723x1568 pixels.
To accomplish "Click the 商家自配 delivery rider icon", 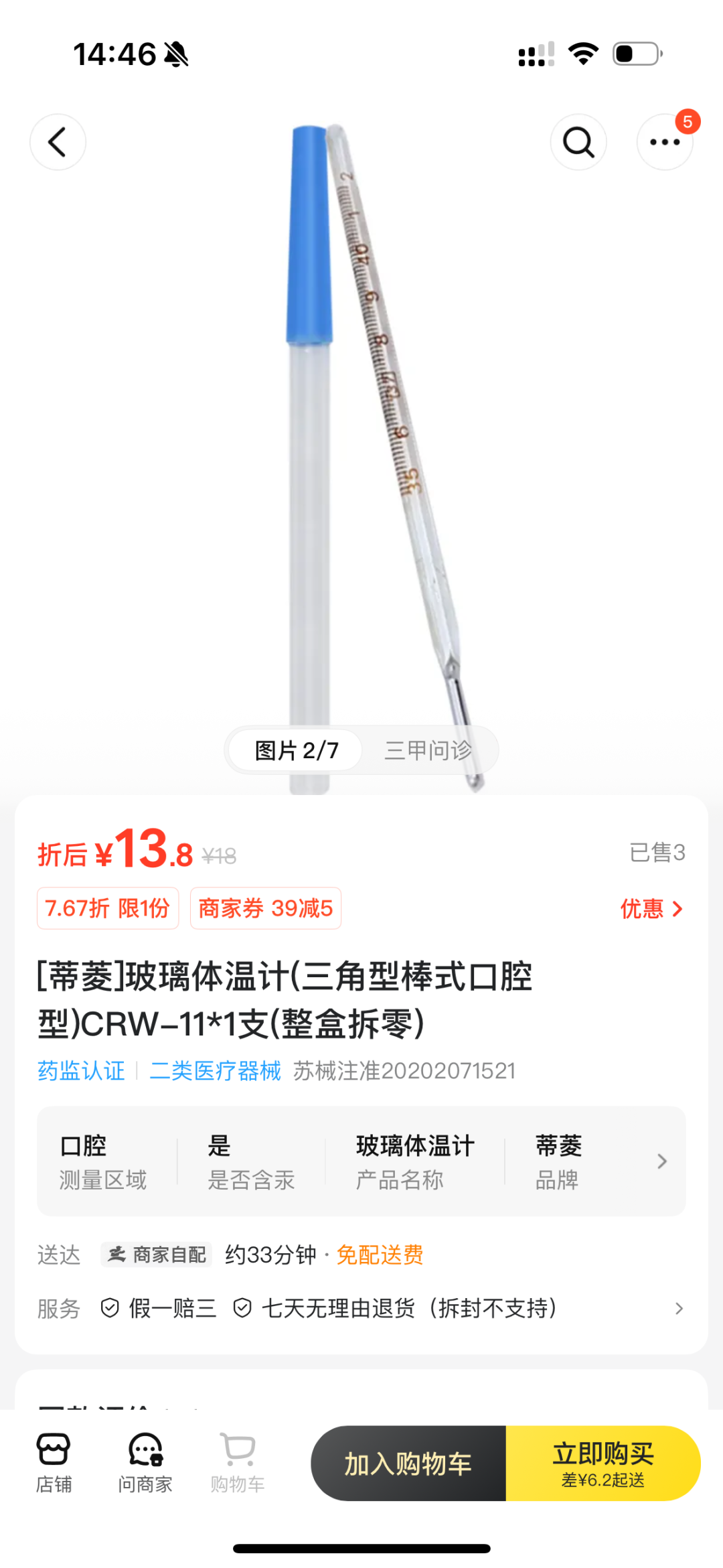I will (118, 1254).
